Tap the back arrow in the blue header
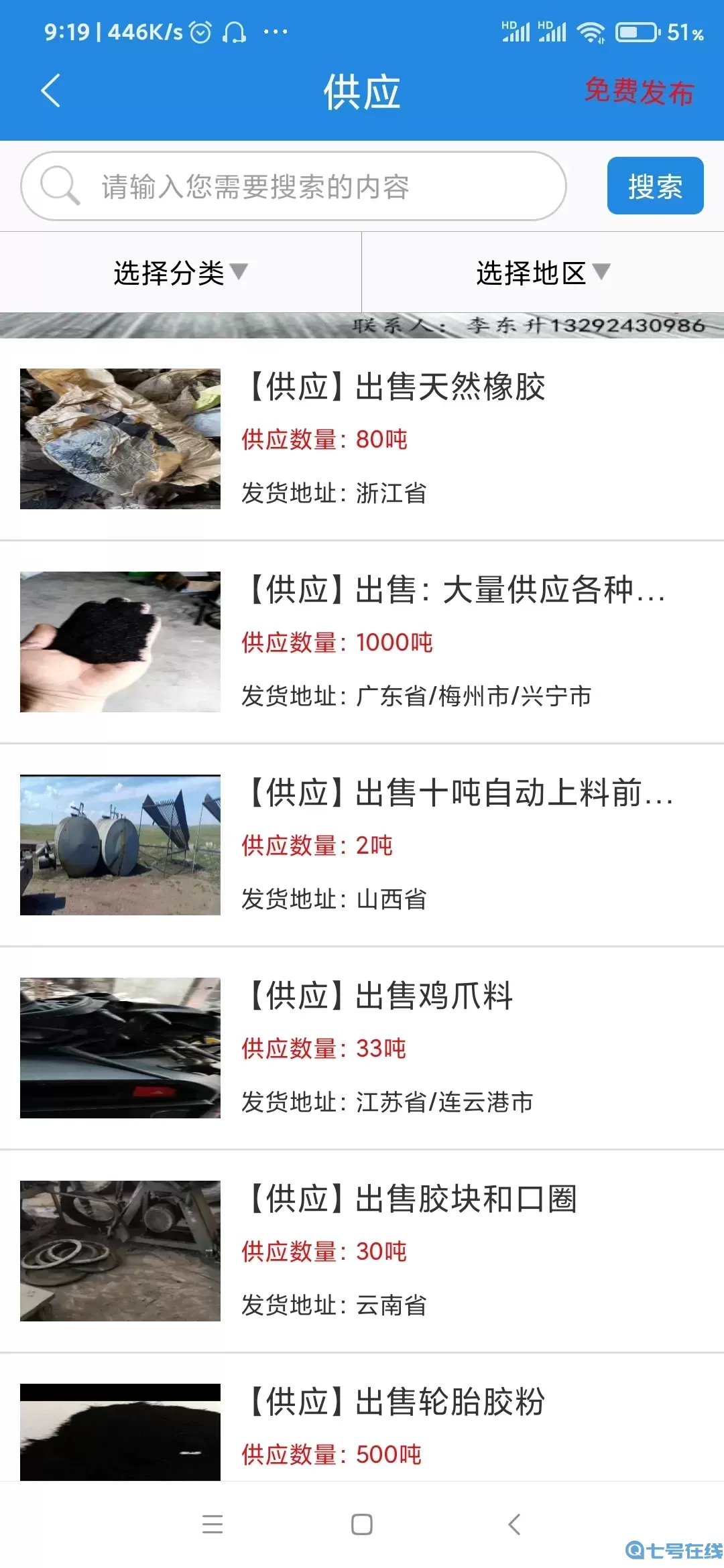Screen dimensions: 724x1568 pos(50,91)
